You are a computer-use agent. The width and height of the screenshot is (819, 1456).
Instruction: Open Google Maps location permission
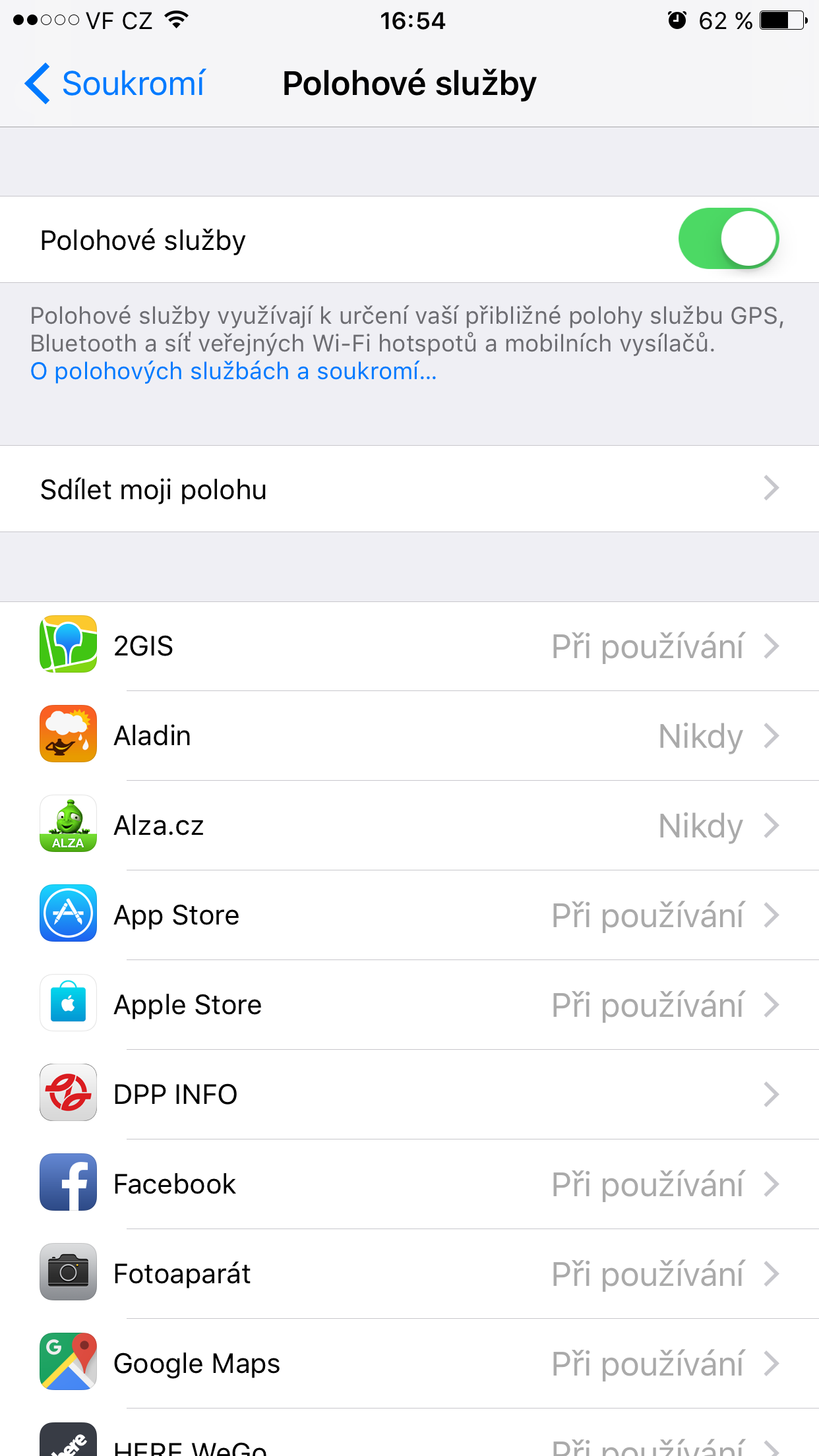tap(409, 1364)
